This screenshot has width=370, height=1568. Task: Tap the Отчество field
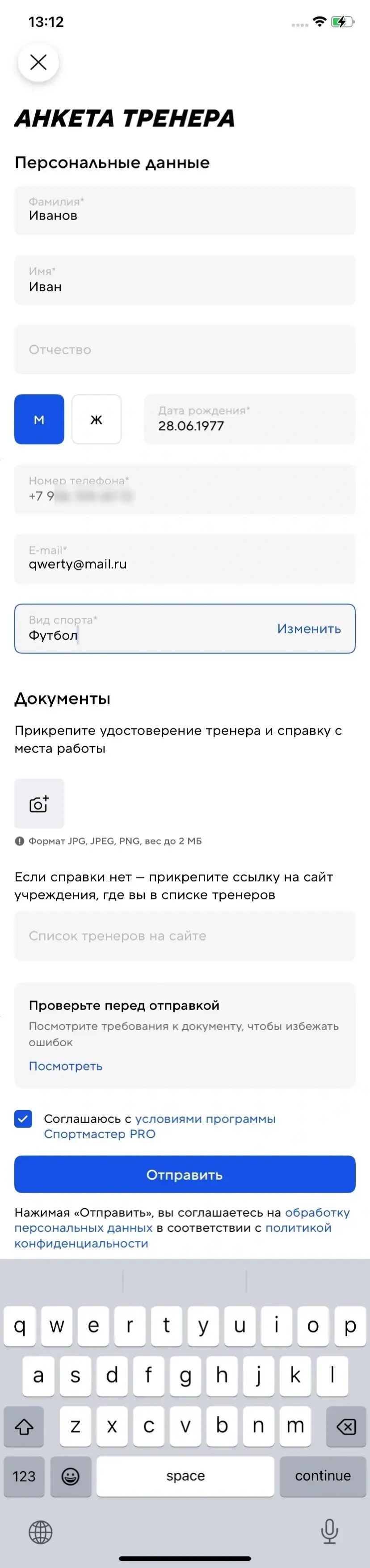[x=185, y=349]
